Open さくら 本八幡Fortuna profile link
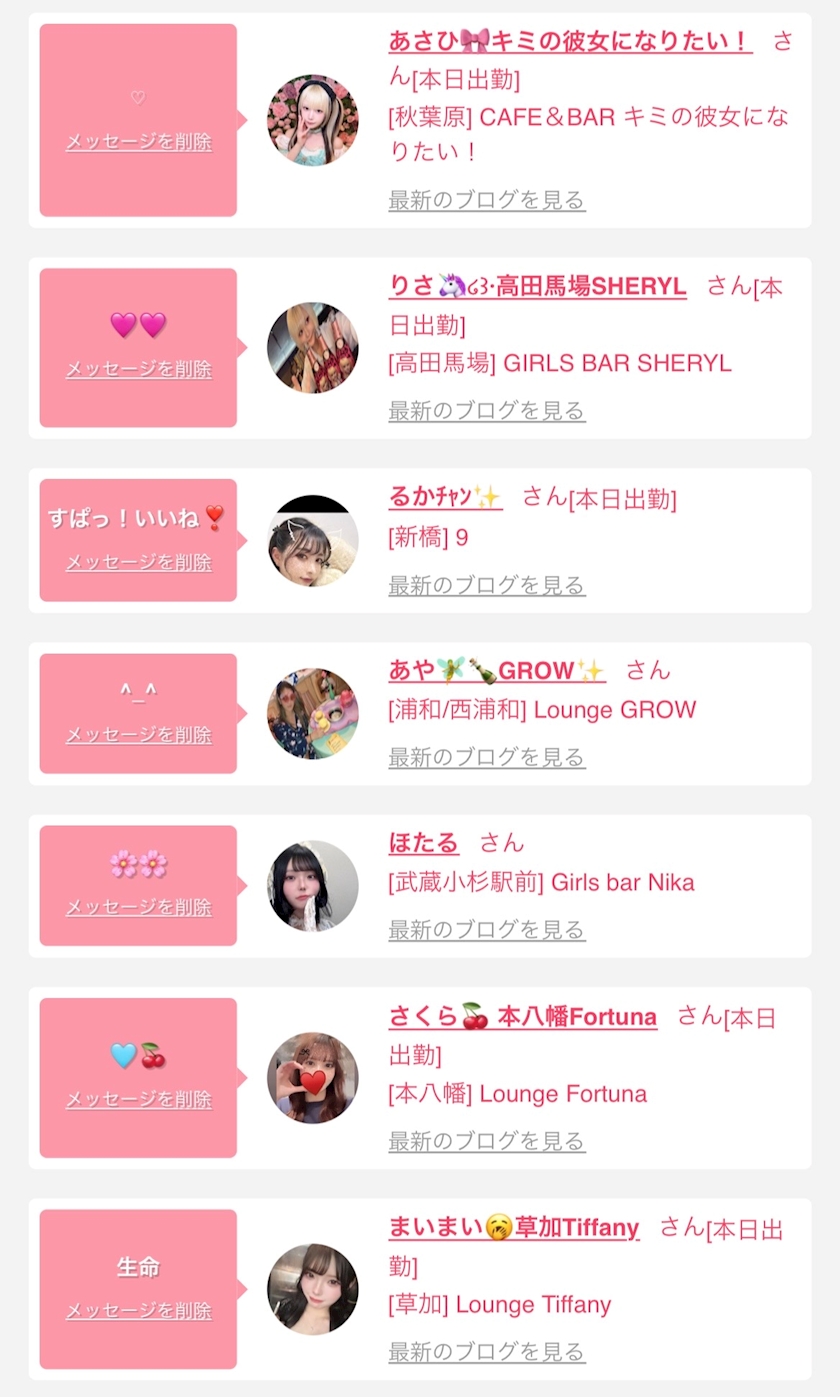 pyautogui.click(x=523, y=1017)
